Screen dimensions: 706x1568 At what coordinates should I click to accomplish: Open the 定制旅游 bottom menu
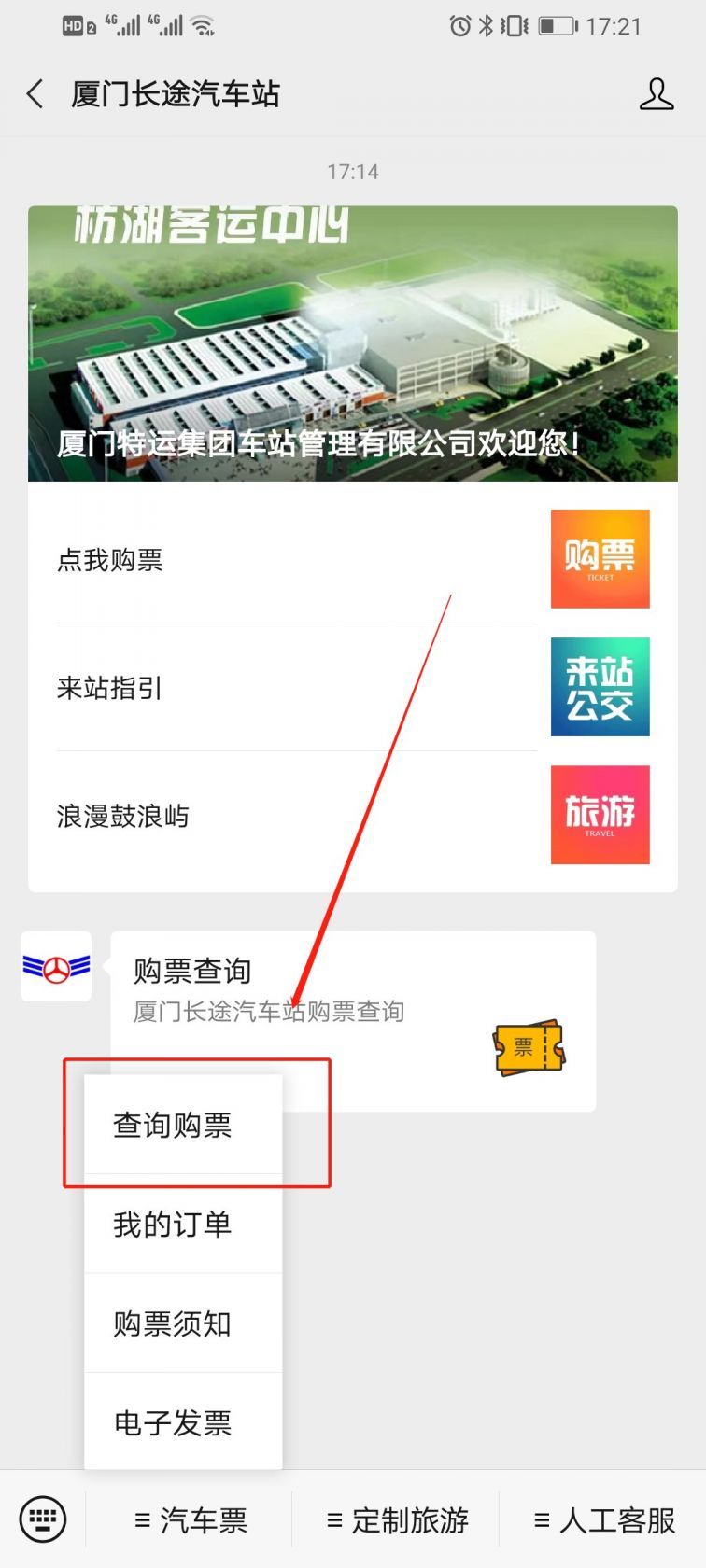coord(397,1519)
